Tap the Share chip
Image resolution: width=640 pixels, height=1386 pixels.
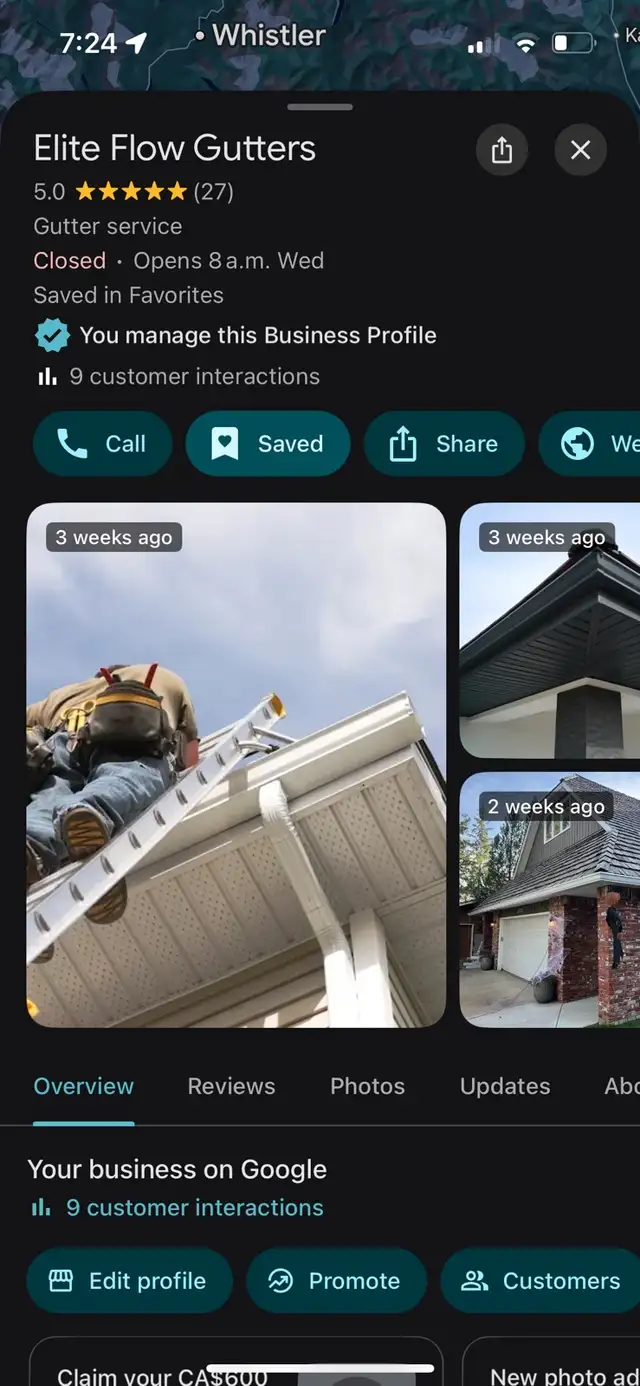click(444, 444)
